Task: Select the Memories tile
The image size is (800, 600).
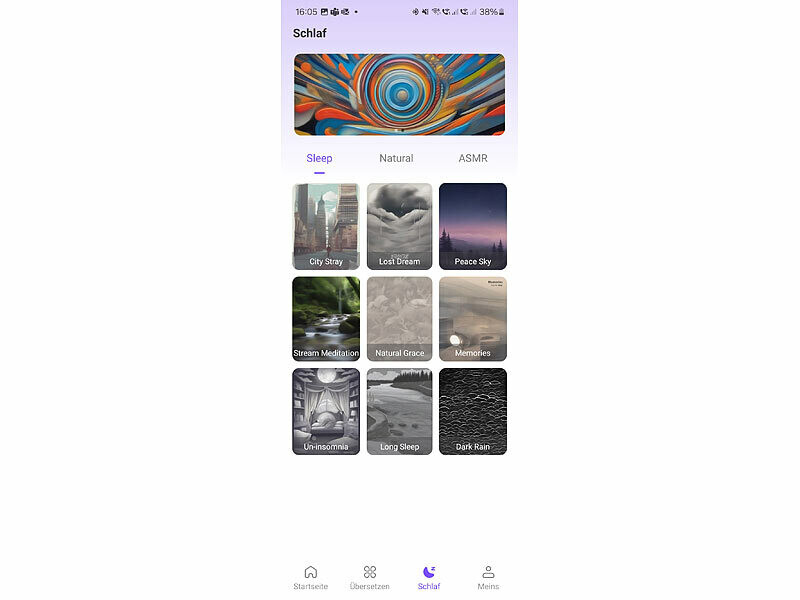Action: click(x=473, y=319)
